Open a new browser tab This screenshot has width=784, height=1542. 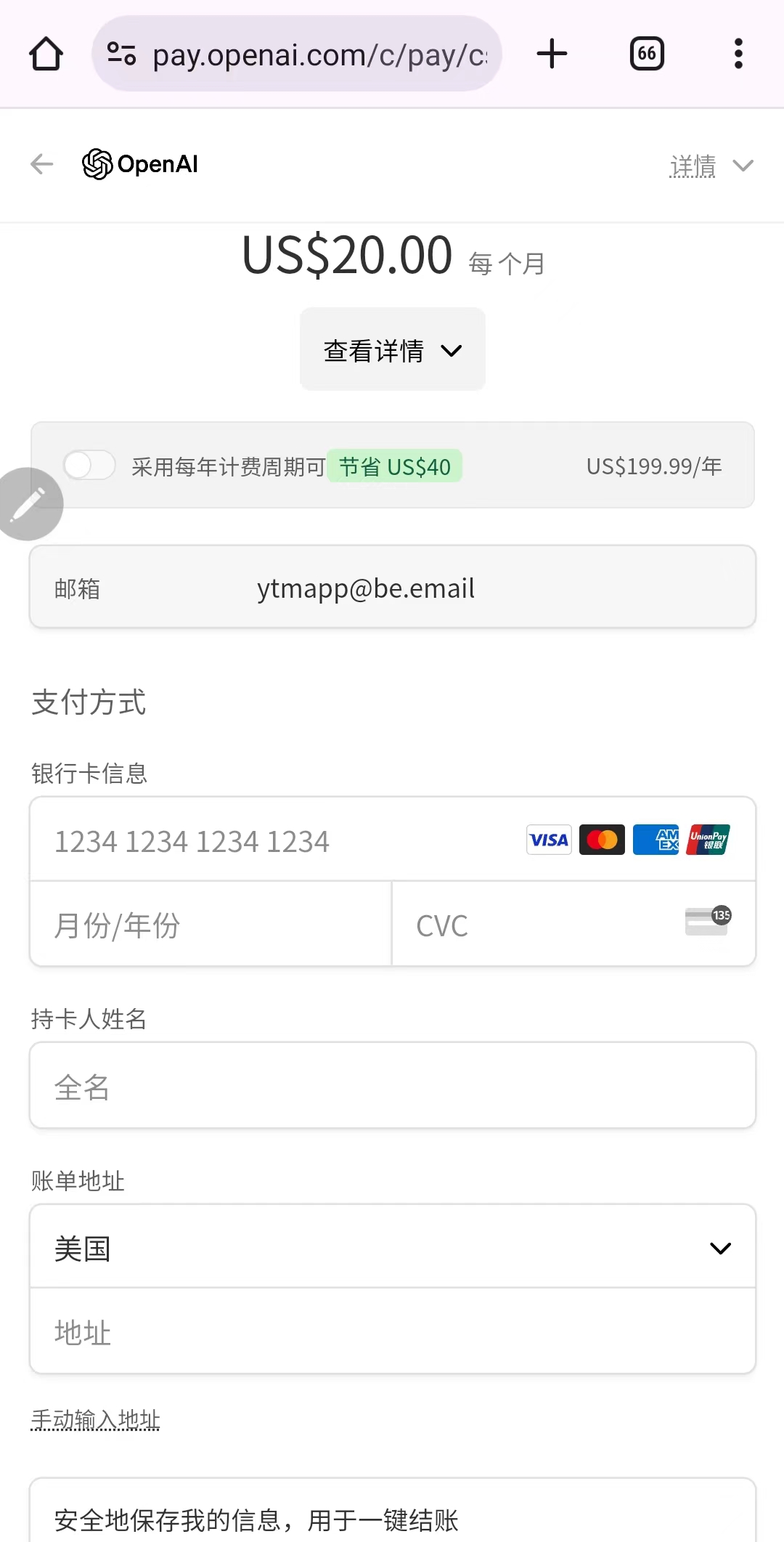552,54
